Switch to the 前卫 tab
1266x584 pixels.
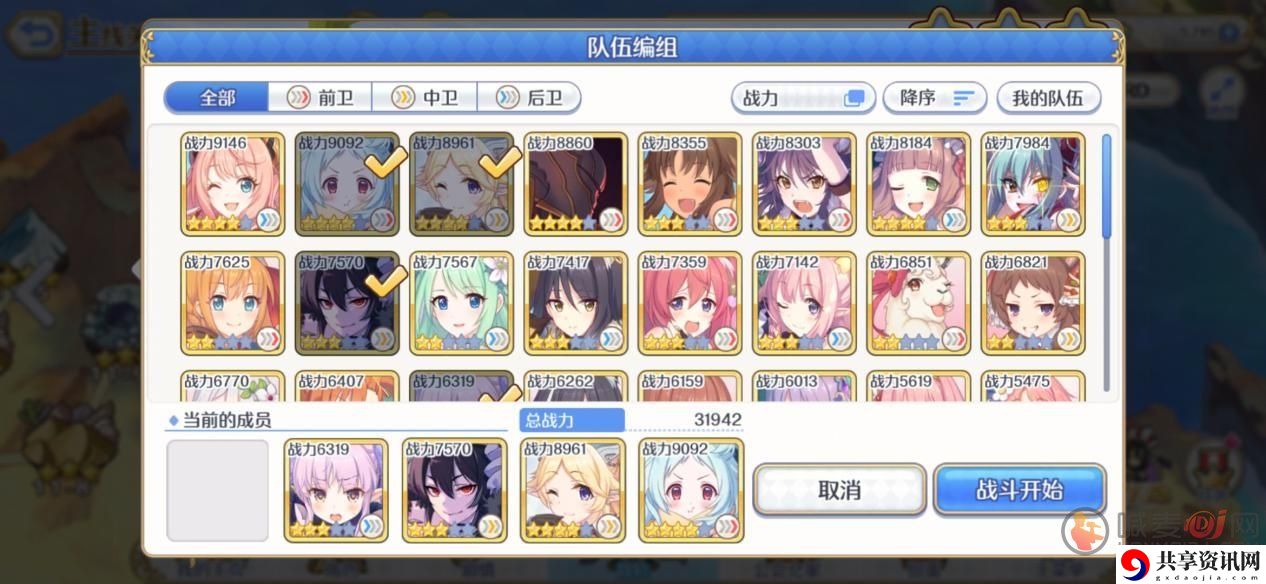coord(322,98)
